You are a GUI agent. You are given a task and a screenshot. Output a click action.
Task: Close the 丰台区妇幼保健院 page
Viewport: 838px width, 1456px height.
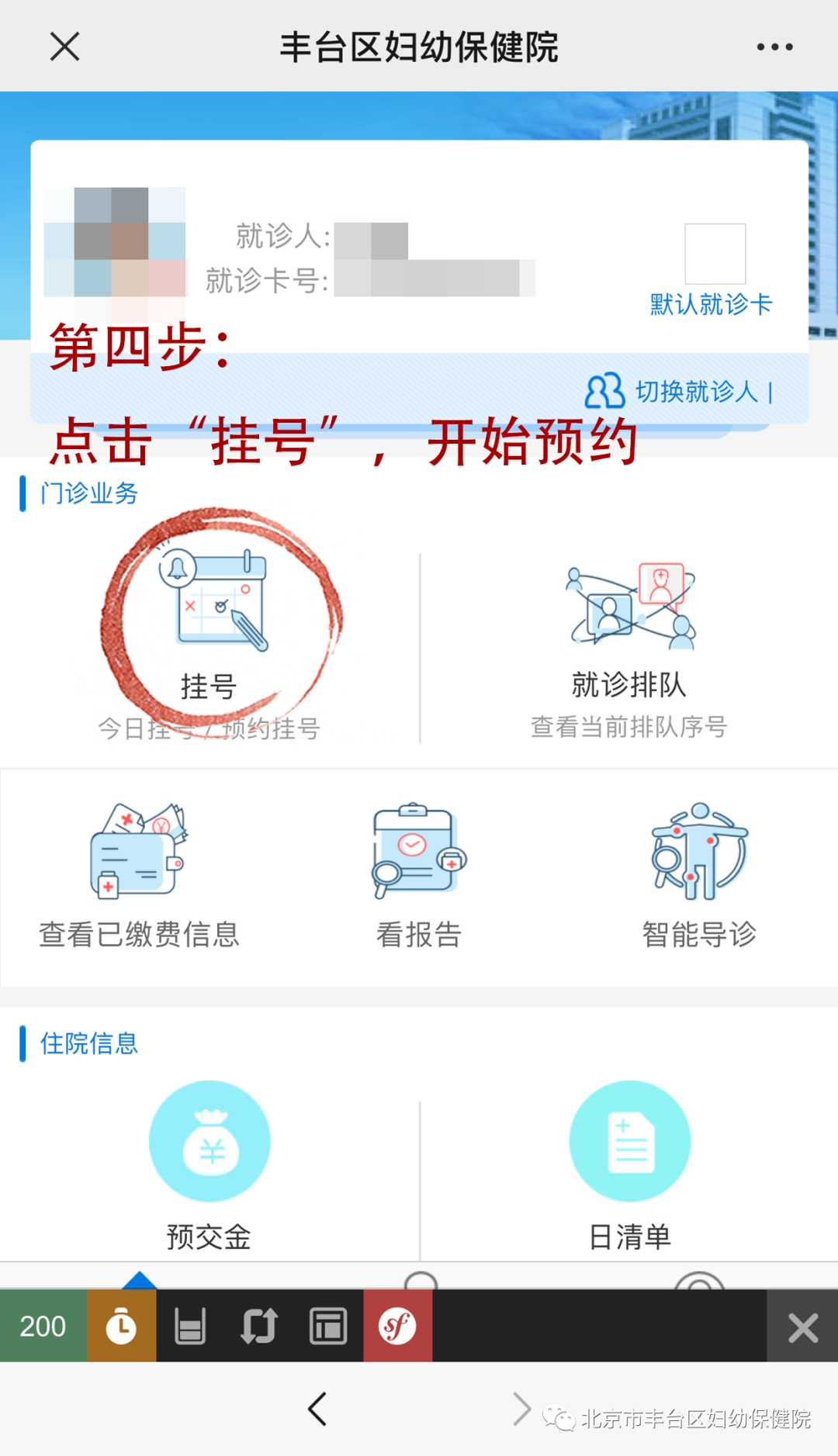(64, 47)
